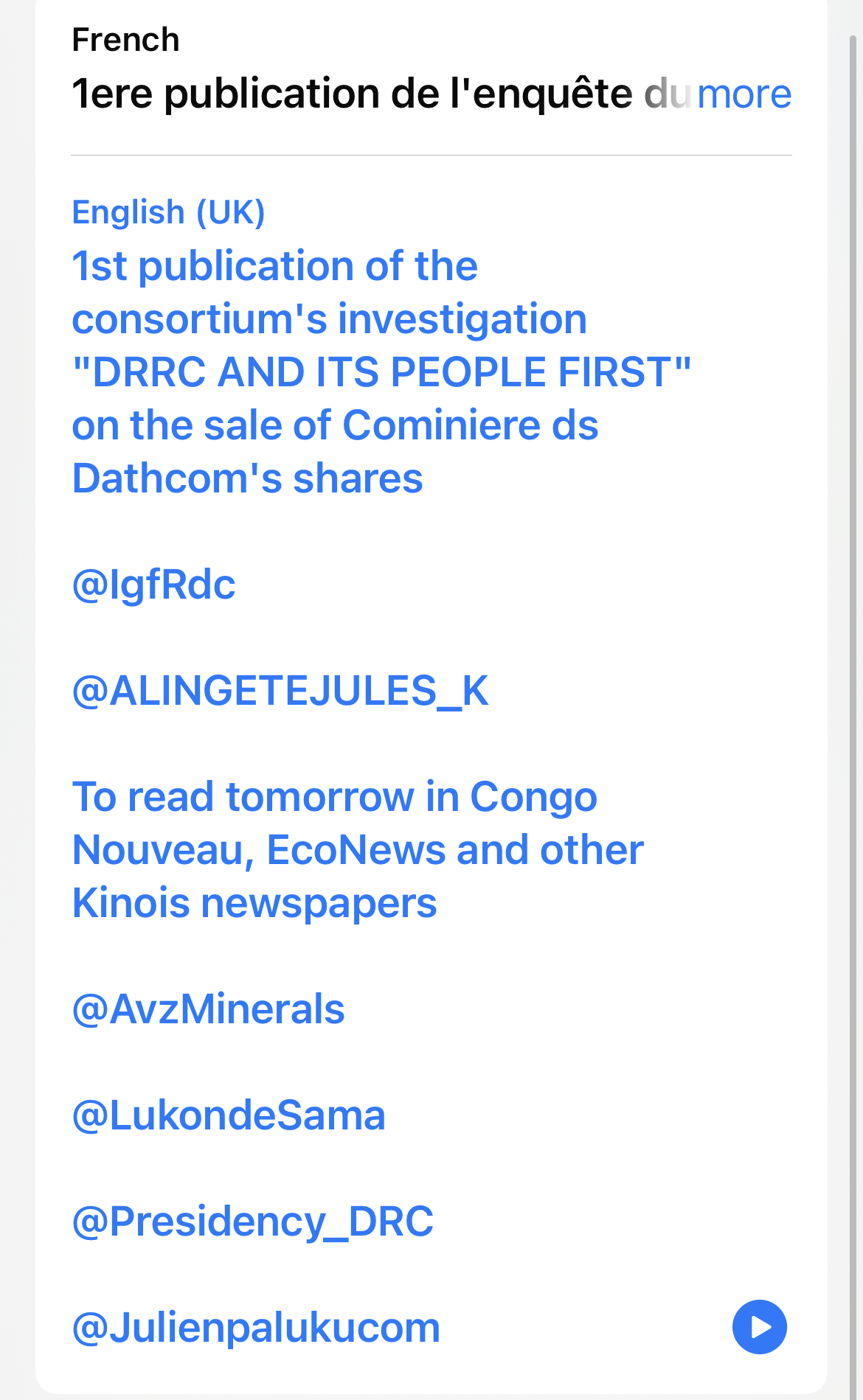
Task: Play the English translation audio
Action: (x=759, y=1326)
